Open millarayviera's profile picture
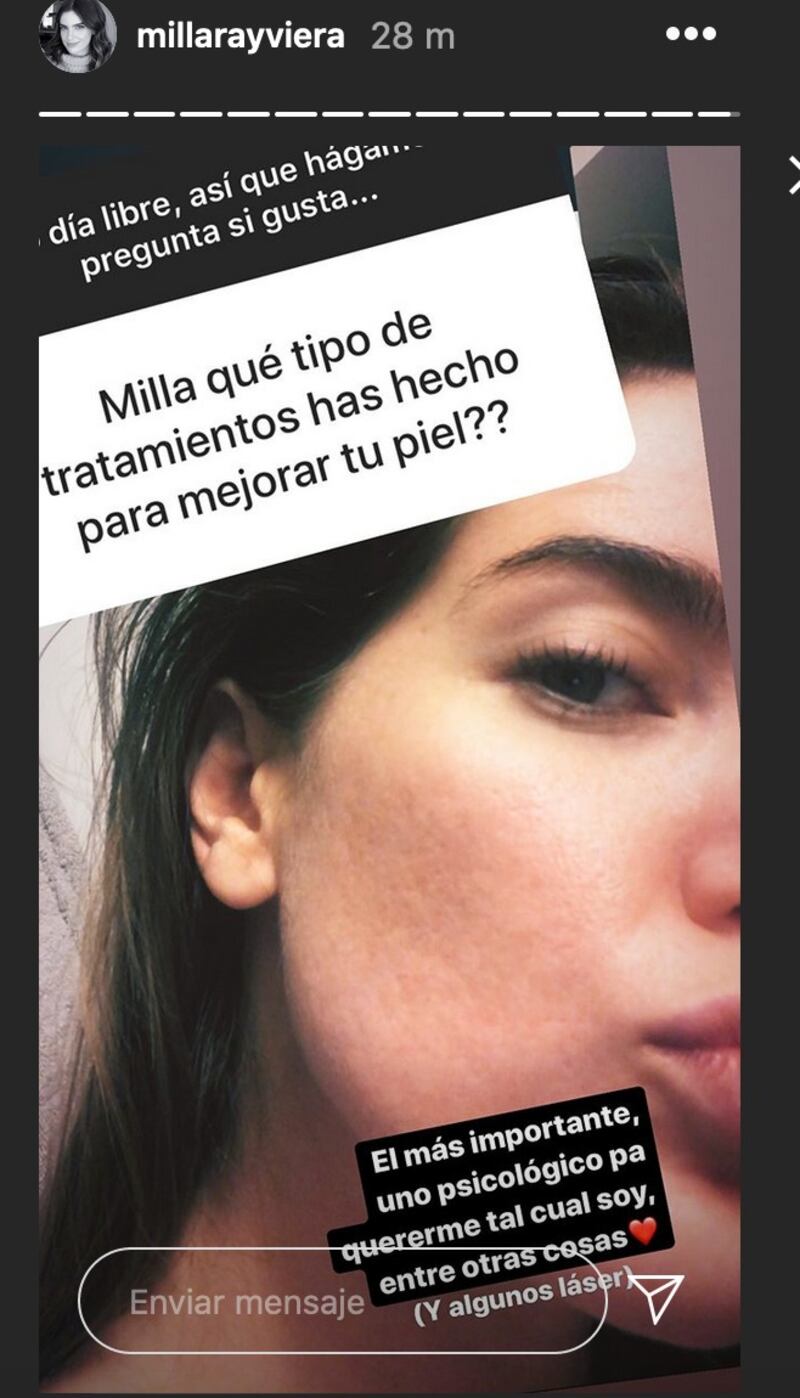 pyautogui.click(x=76, y=36)
